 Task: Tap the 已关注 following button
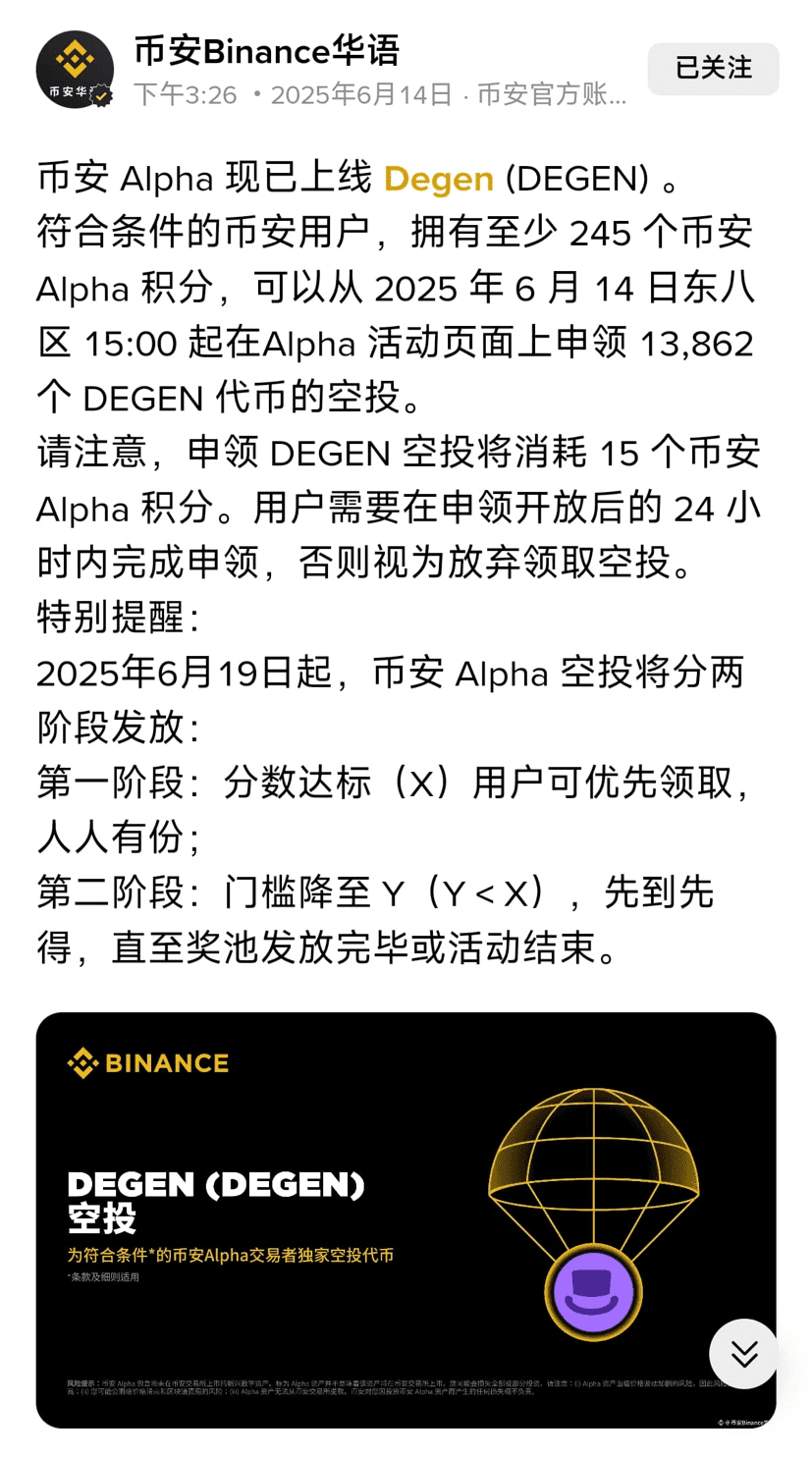pyautogui.click(x=713, y=69)
